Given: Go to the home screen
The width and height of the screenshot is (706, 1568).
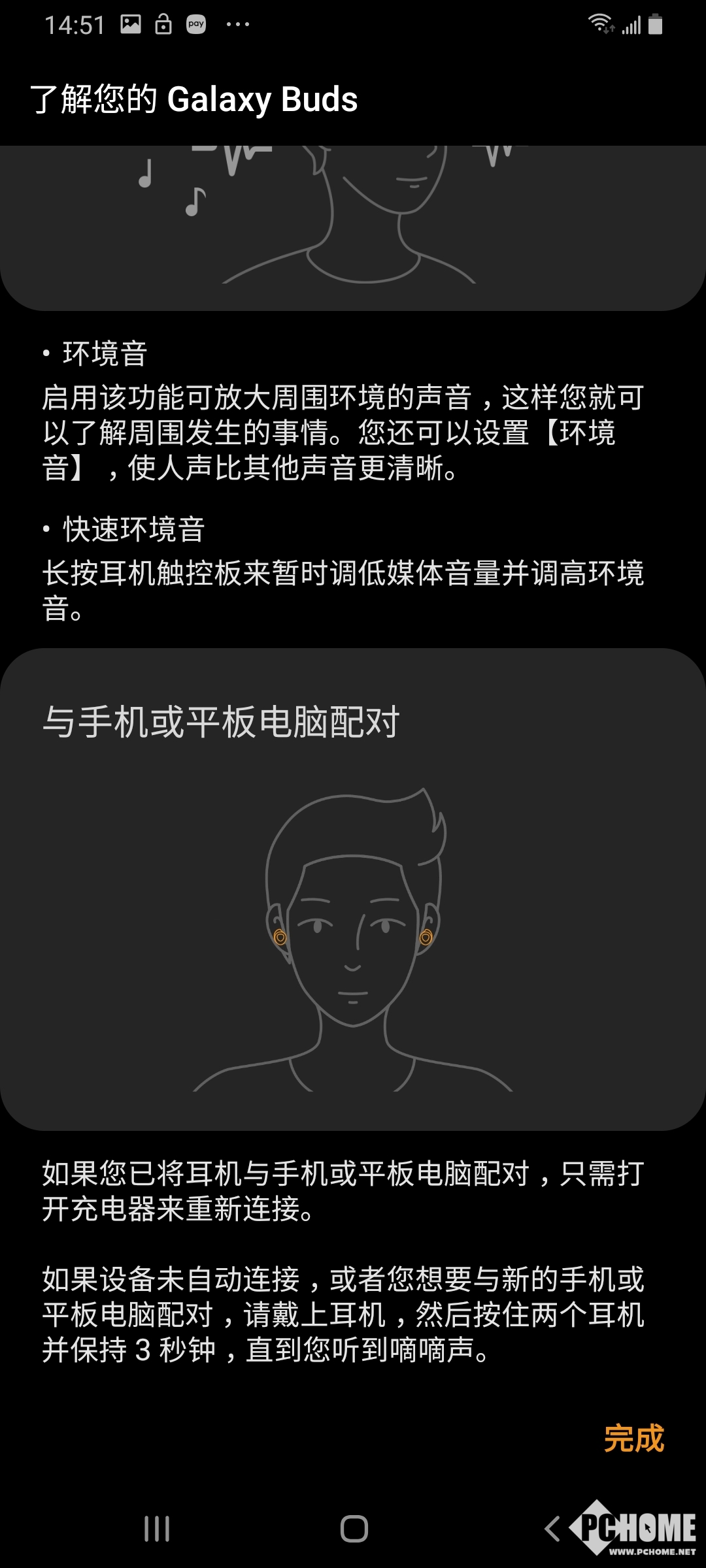Looking at the screenshot, I should coord(354,1529).
